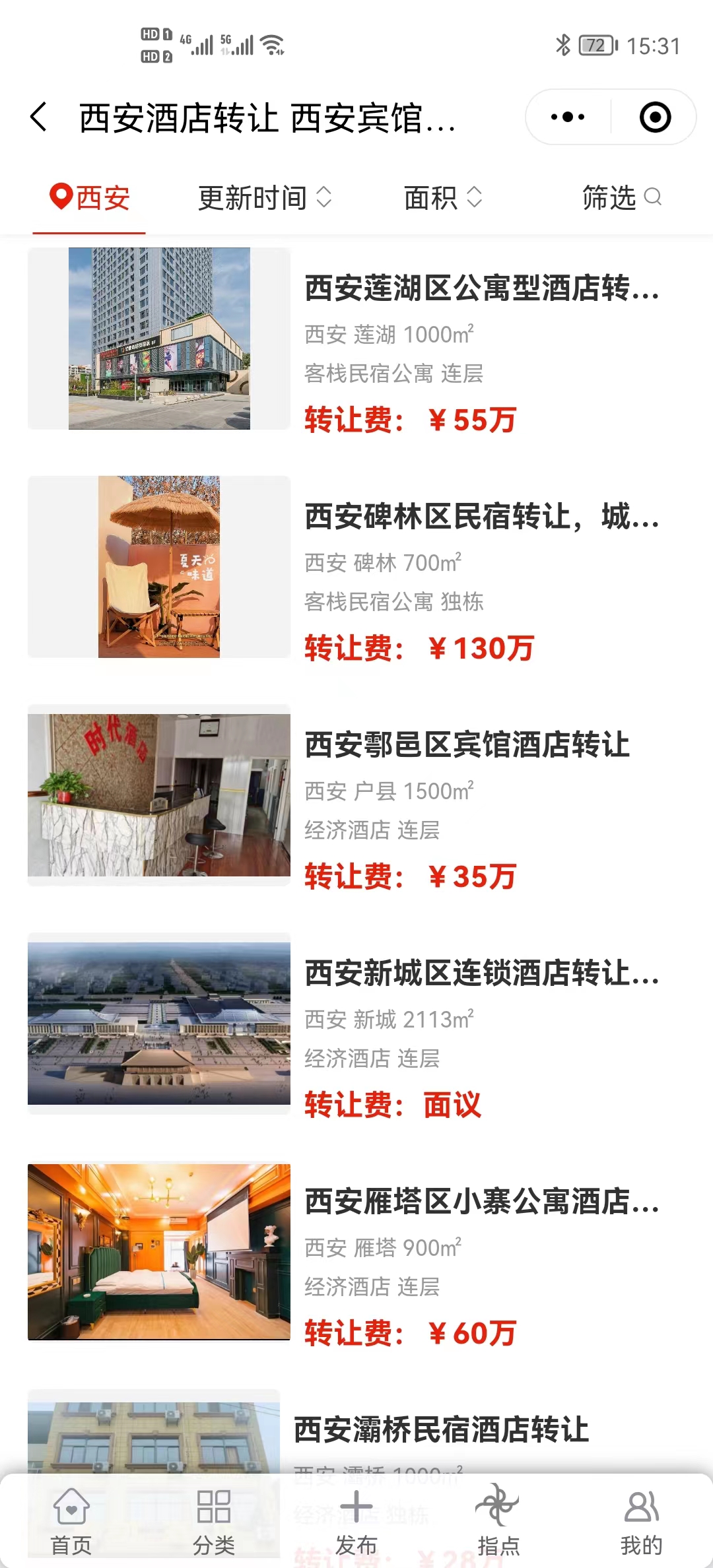Sort listings by 面积
713x1568 pixels.
point(442,198)
